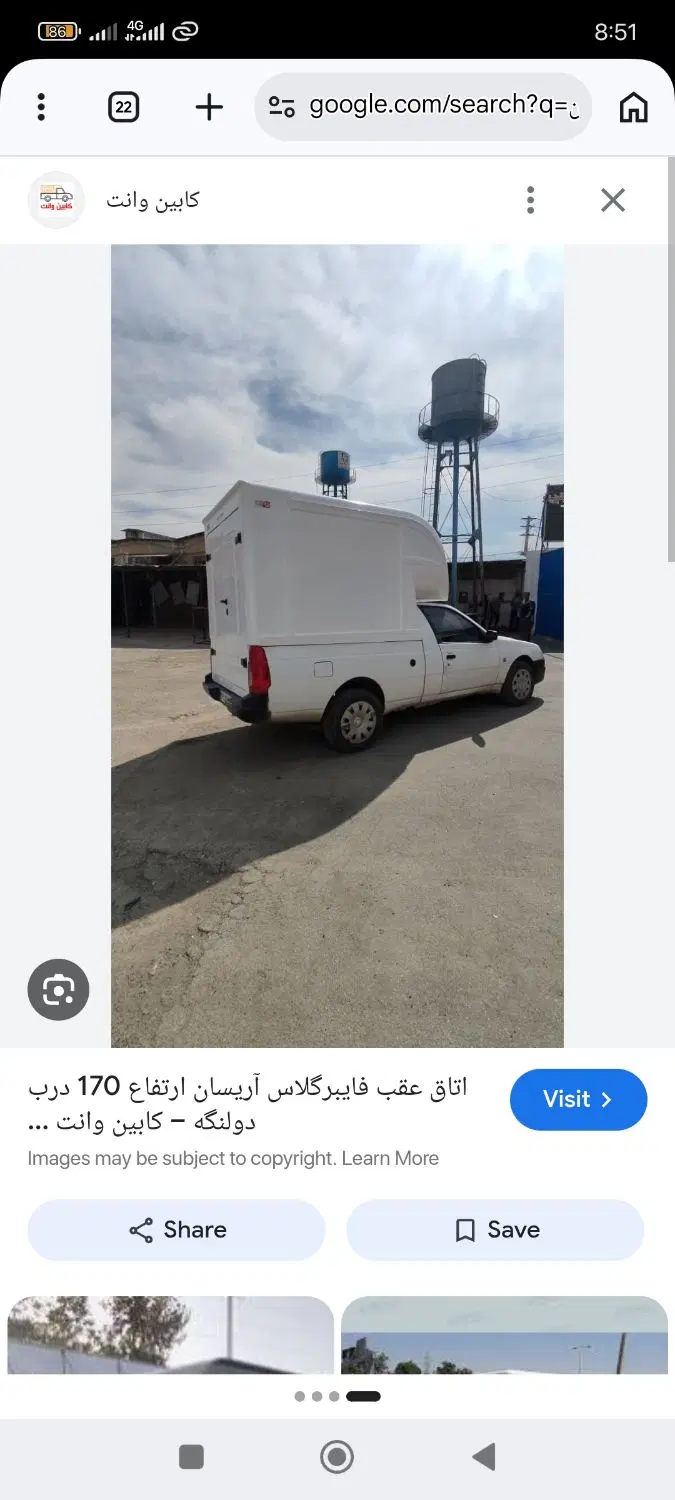
Task: Close the image preview
Action: click(x=613, y=200)
